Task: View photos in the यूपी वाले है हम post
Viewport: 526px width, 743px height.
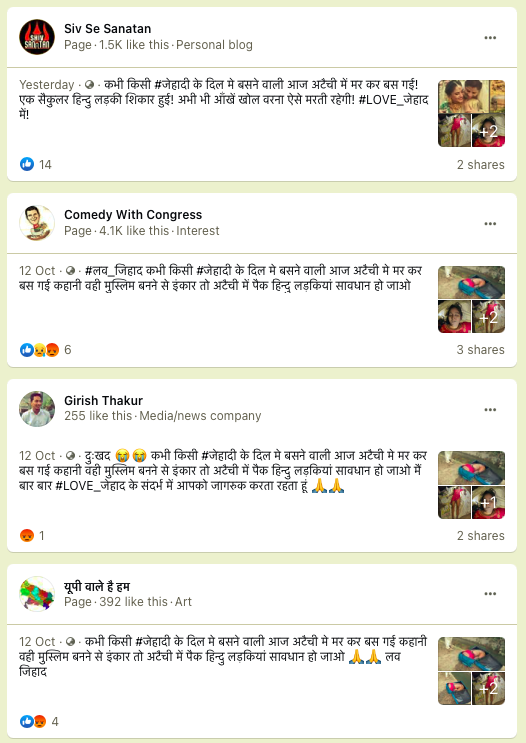Action: (x=471, y=671)
